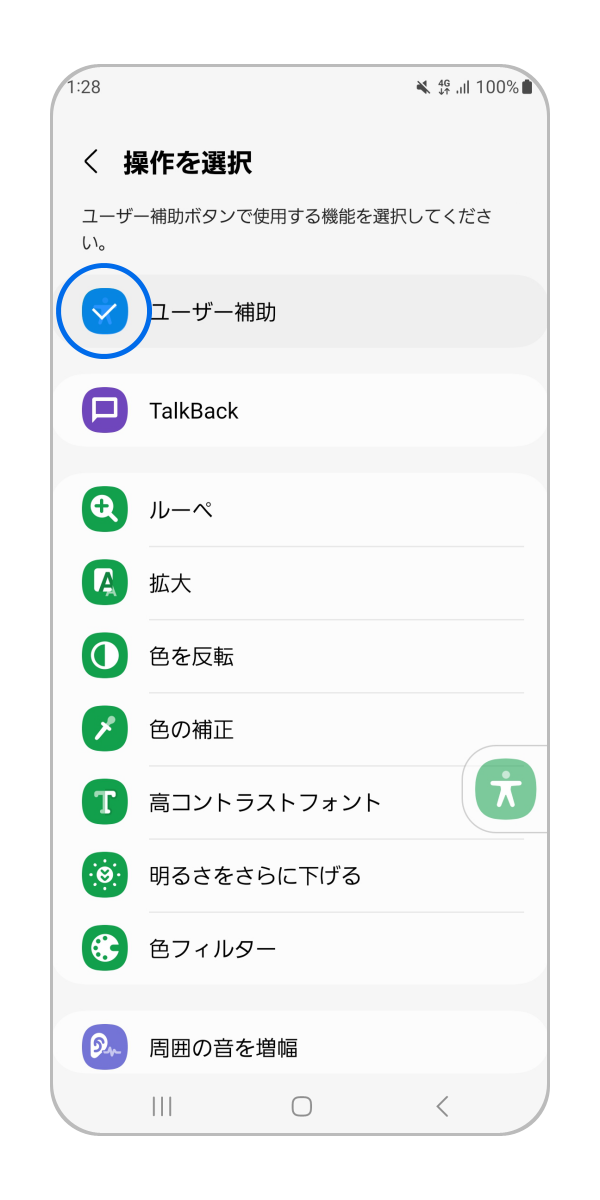Viewport: 600px width, 1200px height.
Task: Select the ルーペ magnifier option
Action: [x=300, y=510]
